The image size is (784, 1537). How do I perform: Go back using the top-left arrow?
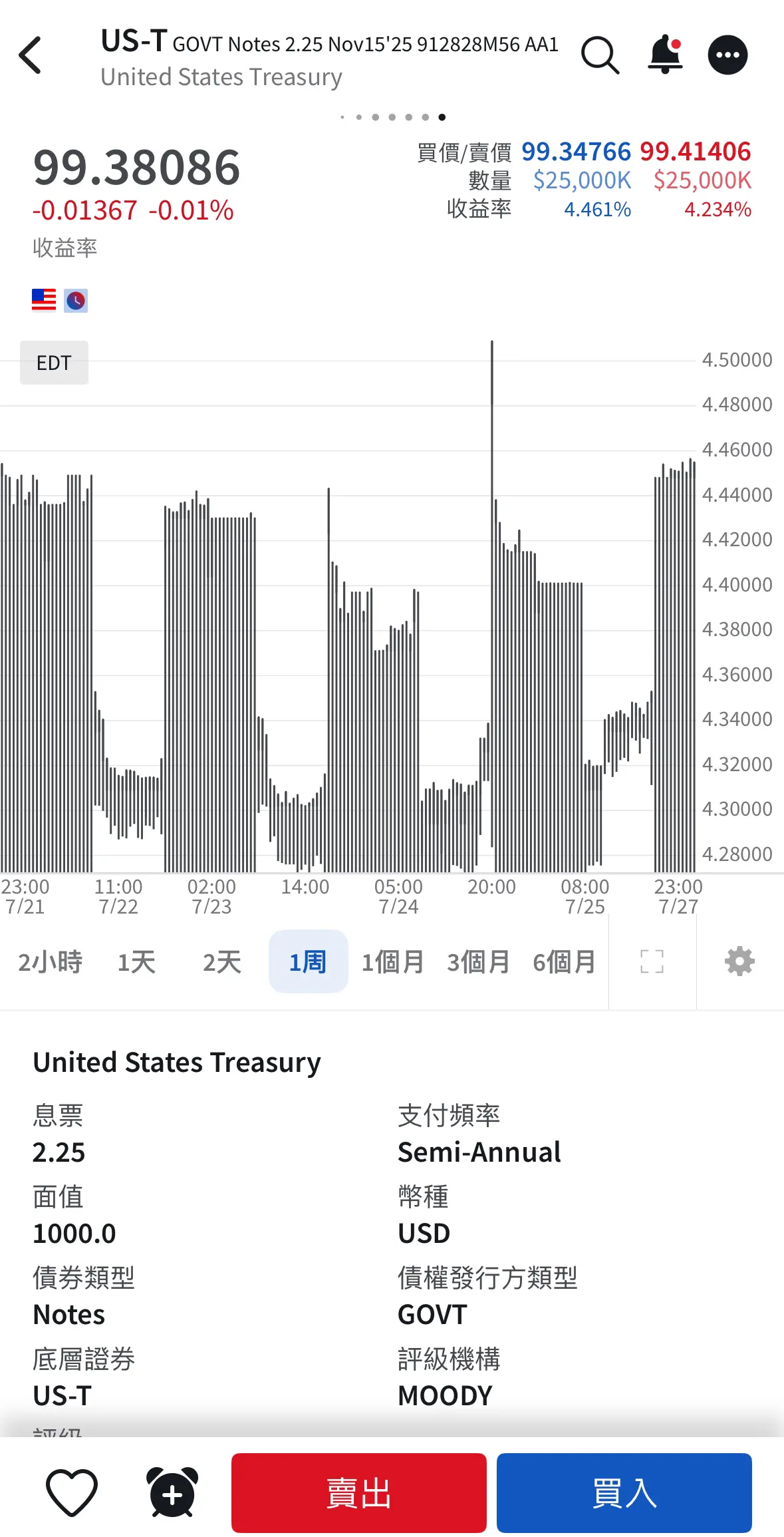(31, 55)
